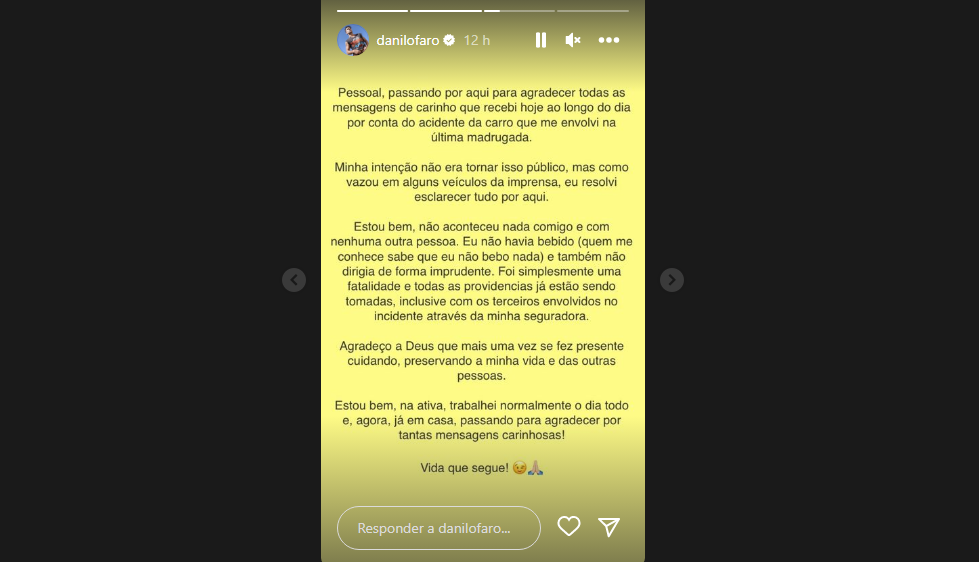Image resolution: width=979 pixels, height=562 pixels.
Task: Go to the next story
Action: pos(672,280)
